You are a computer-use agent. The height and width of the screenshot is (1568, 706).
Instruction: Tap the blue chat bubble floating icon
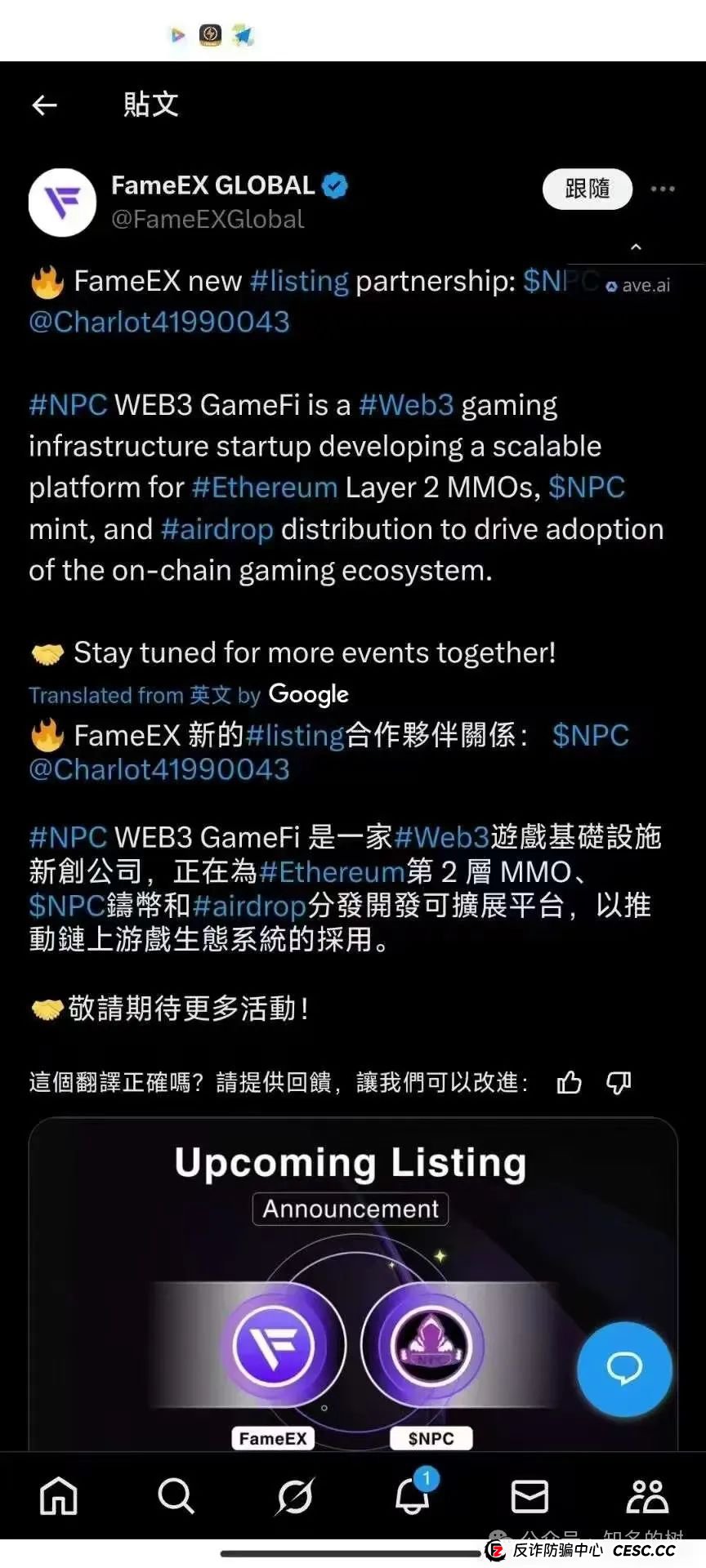click(623, 1369)
